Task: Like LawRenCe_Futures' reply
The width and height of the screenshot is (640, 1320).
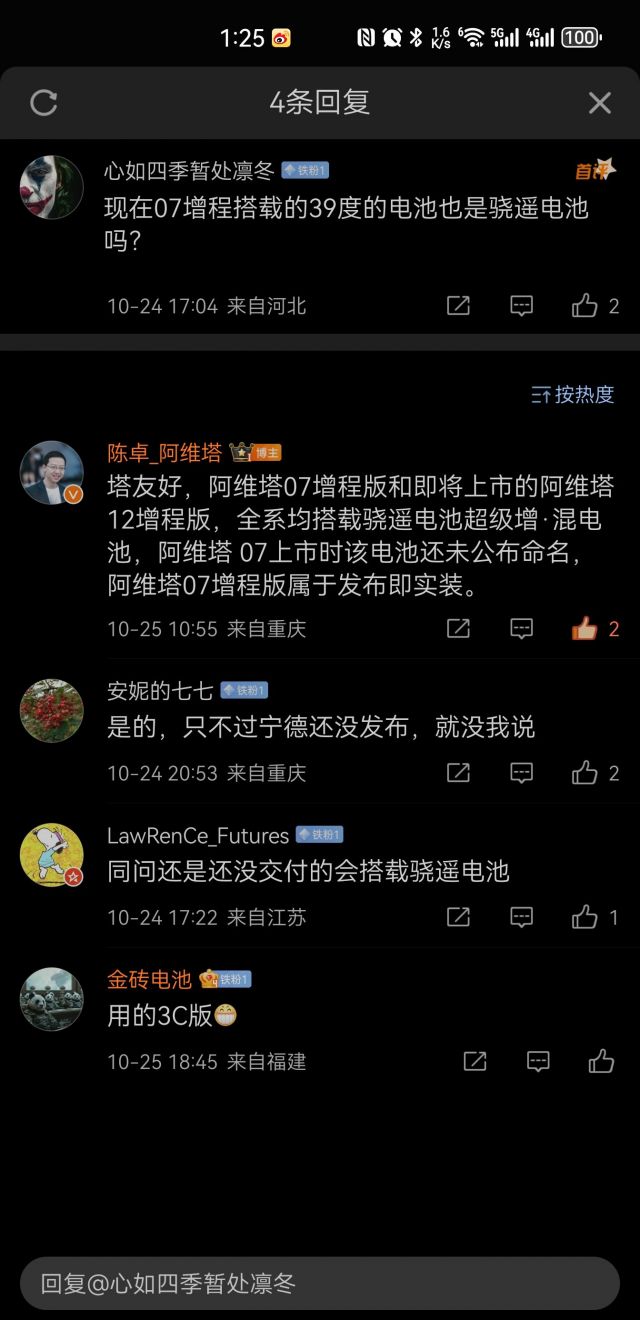Action: point(585,917)
